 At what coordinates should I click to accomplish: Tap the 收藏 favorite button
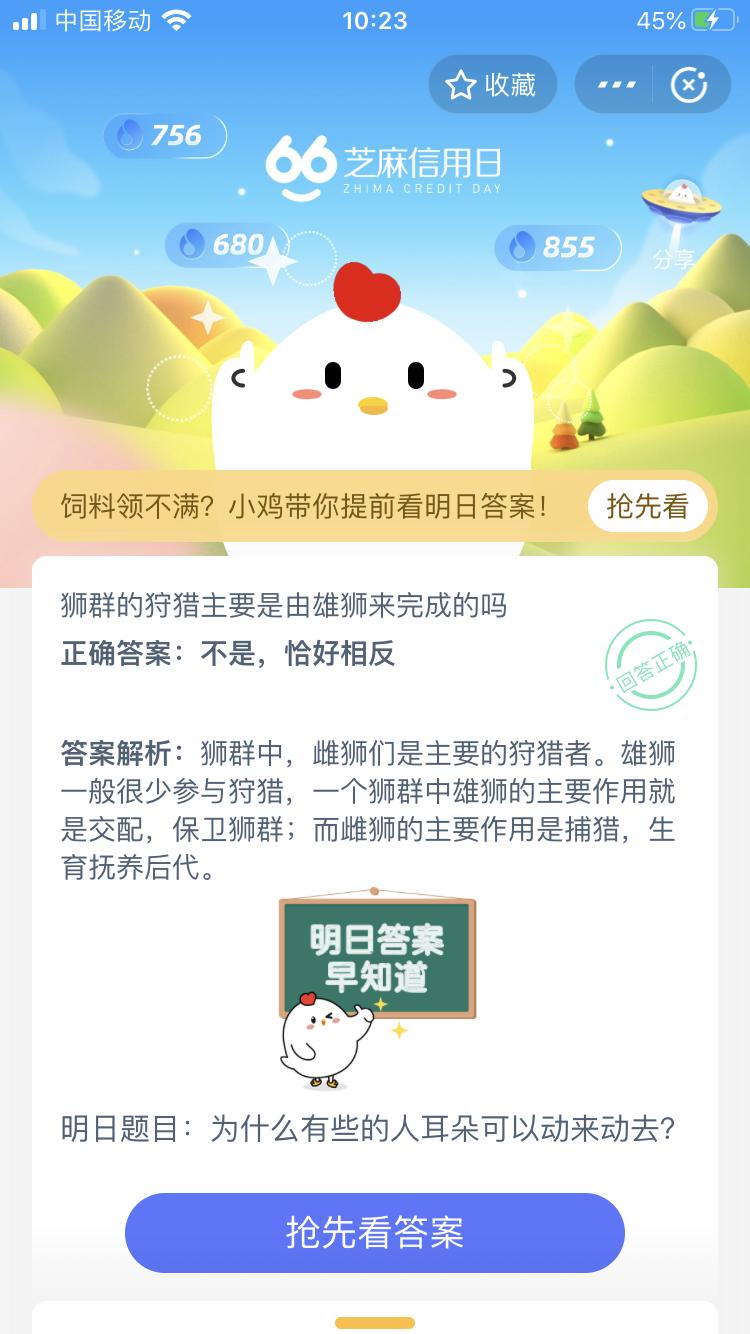tap(492, 85)
